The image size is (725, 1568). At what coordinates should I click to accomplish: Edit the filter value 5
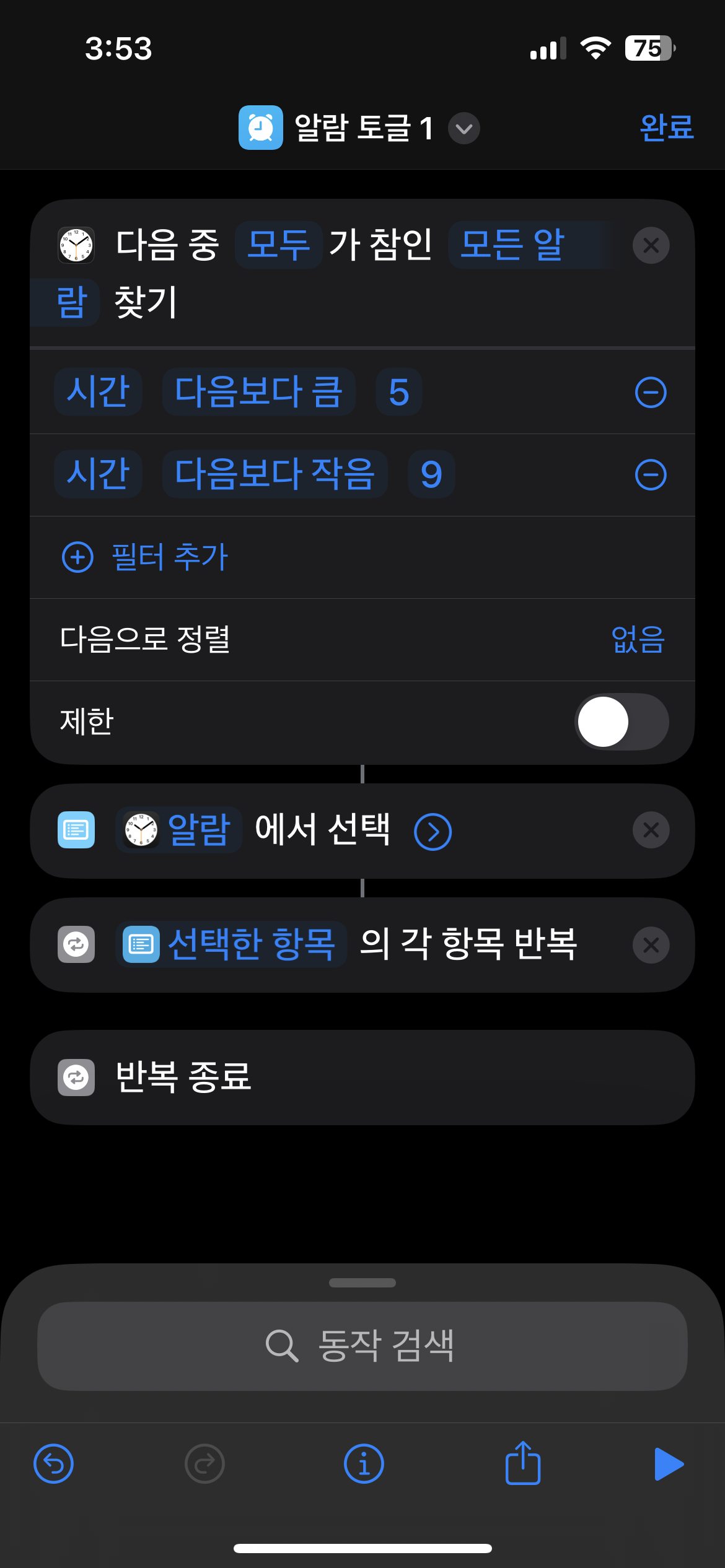pos(398,392)
